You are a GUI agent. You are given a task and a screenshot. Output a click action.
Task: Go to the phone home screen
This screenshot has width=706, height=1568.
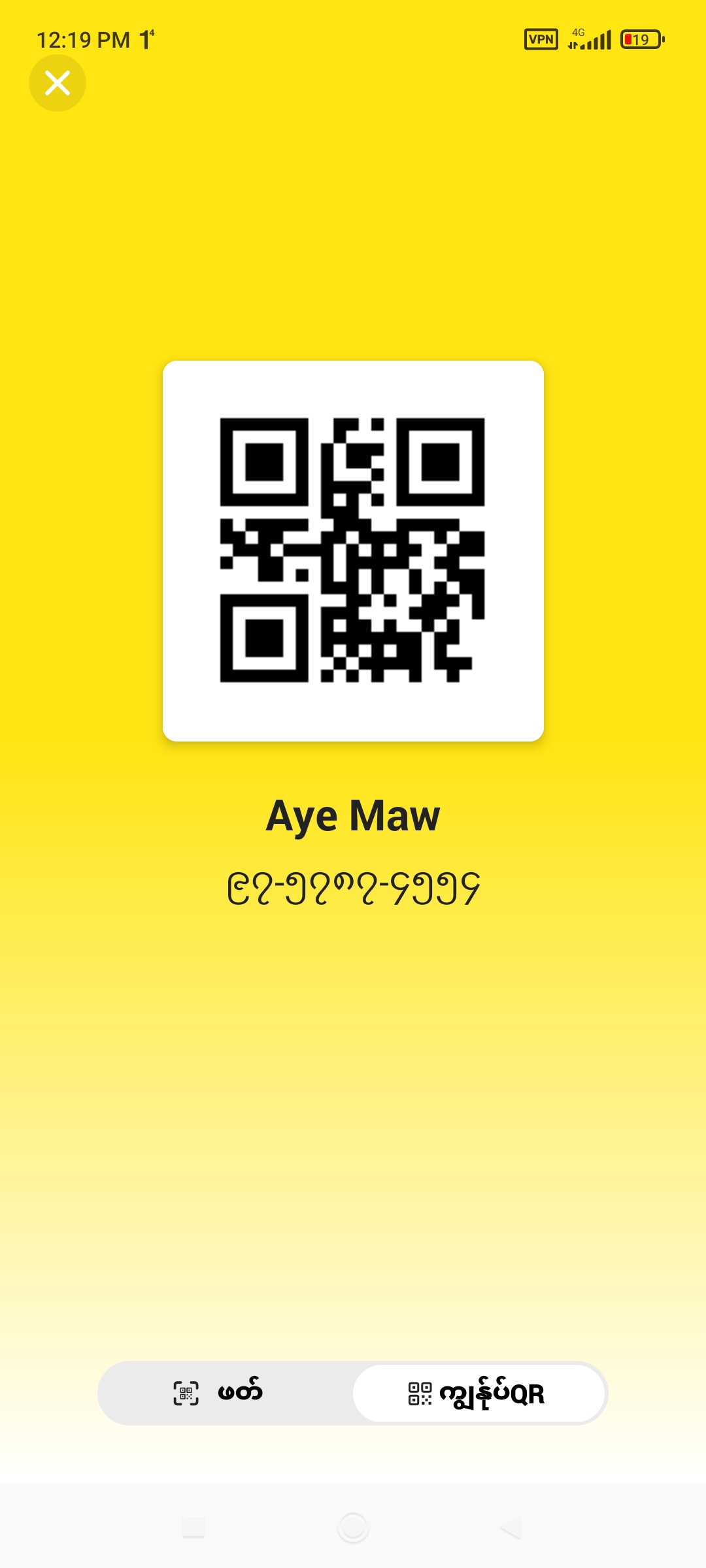coord(353,1527)
